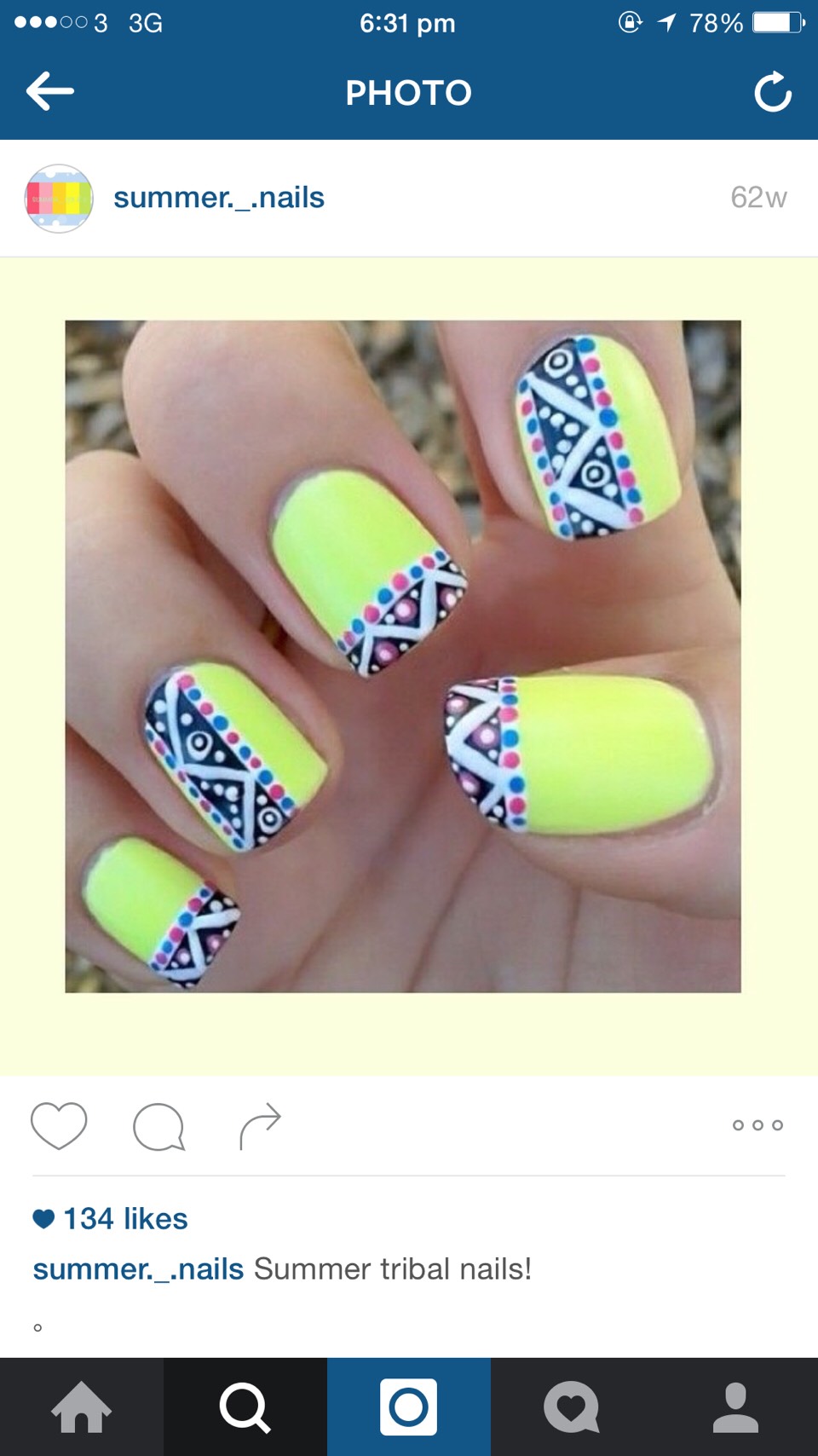The image size is (818, 1456).
Task: Tap summer._.nails username in the caption
Action: point(138,1269)
